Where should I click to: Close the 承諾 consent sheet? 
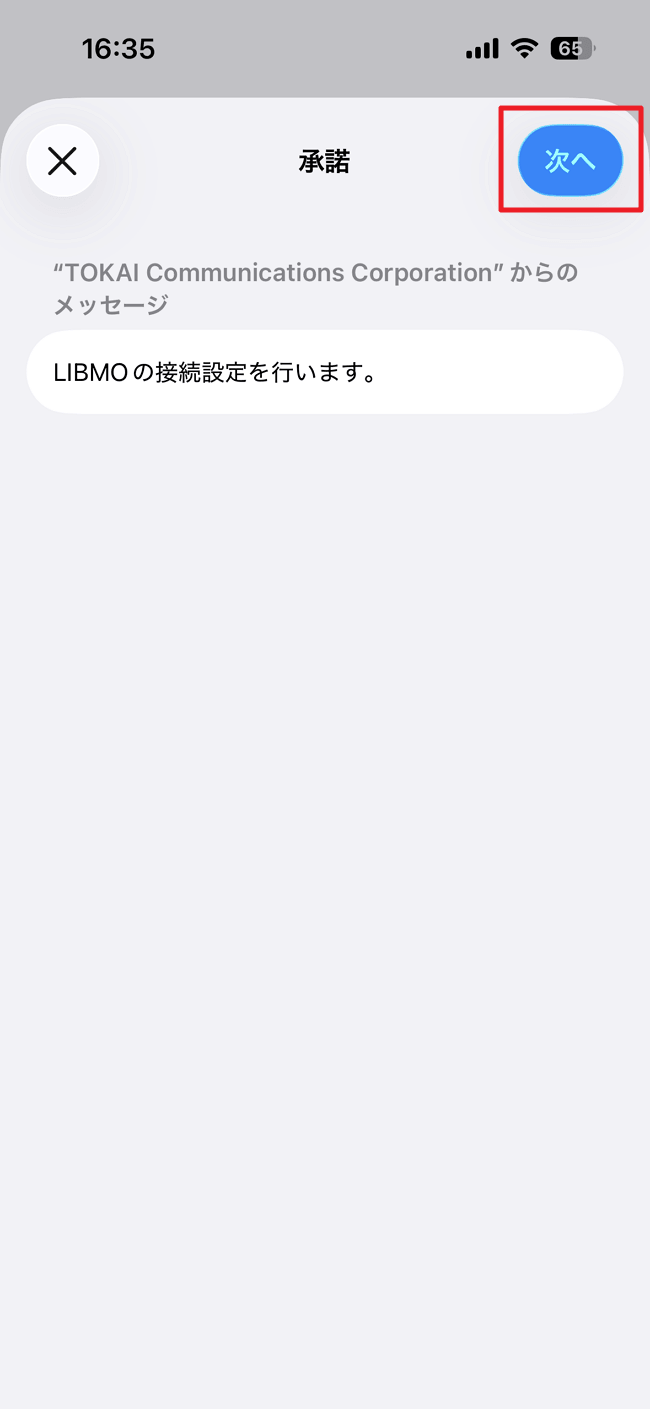[62, 160]
